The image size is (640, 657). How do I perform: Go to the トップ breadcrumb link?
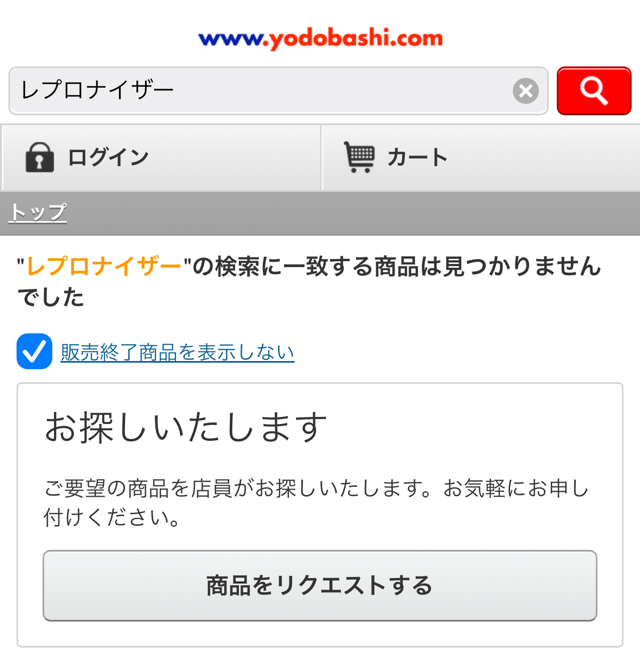click(38, 212)
